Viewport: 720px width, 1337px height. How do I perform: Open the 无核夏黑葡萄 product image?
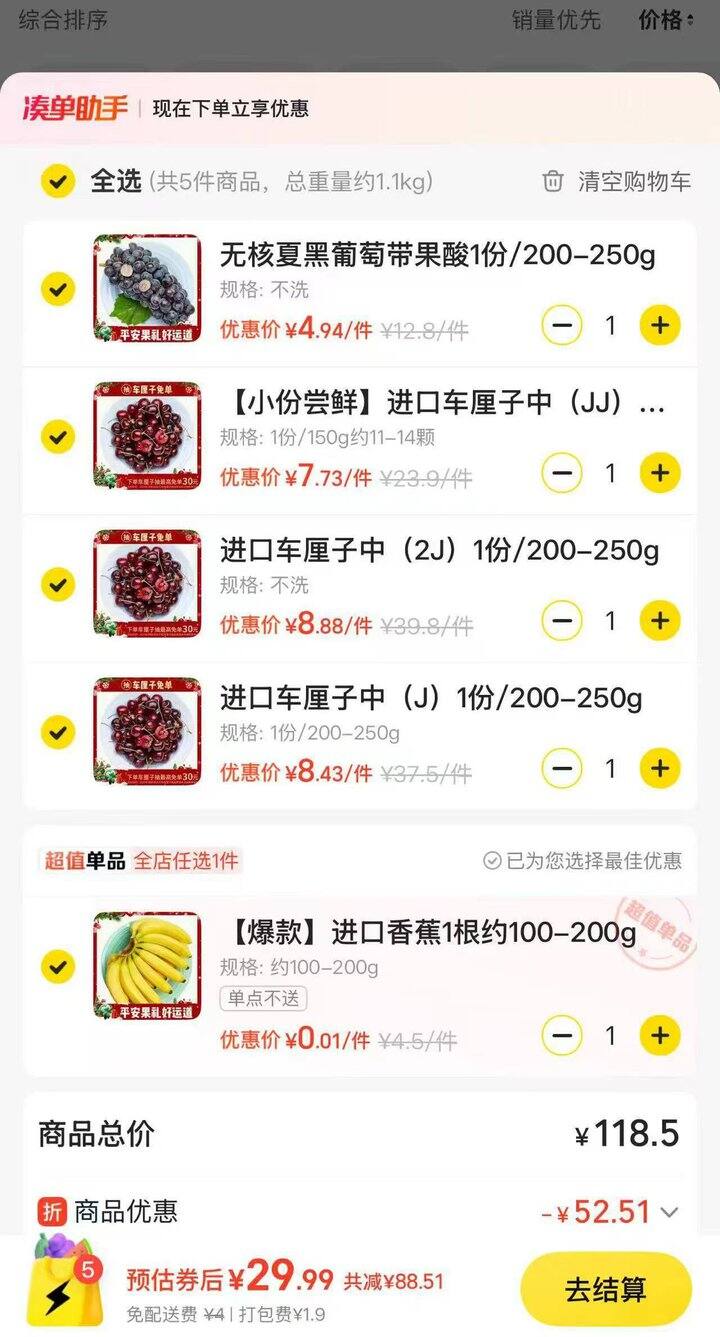tap(147, 289)
